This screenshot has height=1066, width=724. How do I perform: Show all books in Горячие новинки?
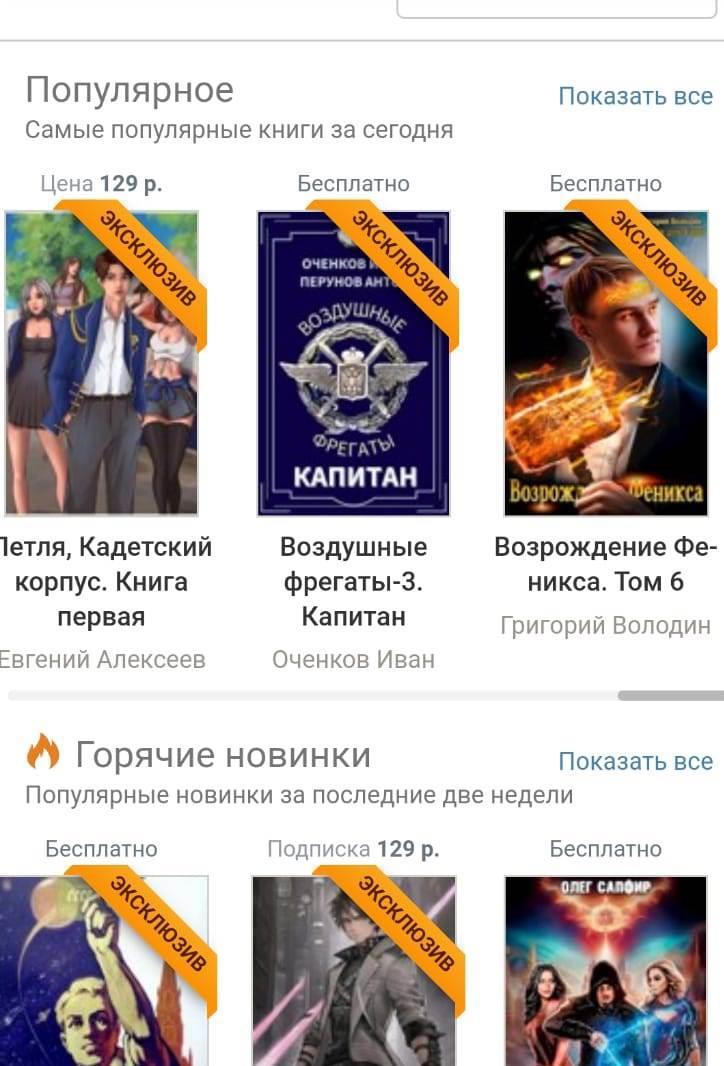[x=635, y=762]
